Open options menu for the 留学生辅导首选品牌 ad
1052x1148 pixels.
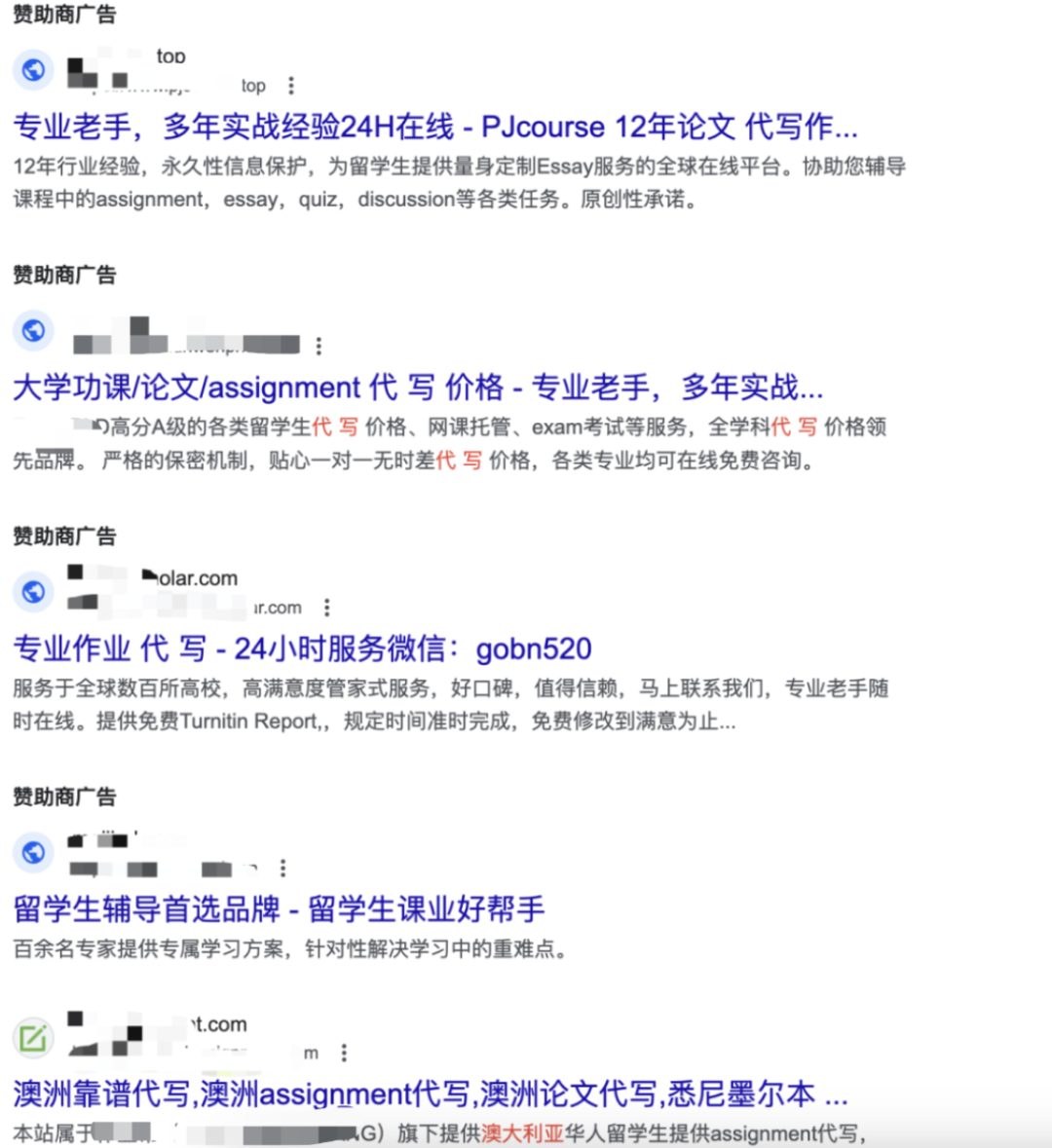pos(282,868)
